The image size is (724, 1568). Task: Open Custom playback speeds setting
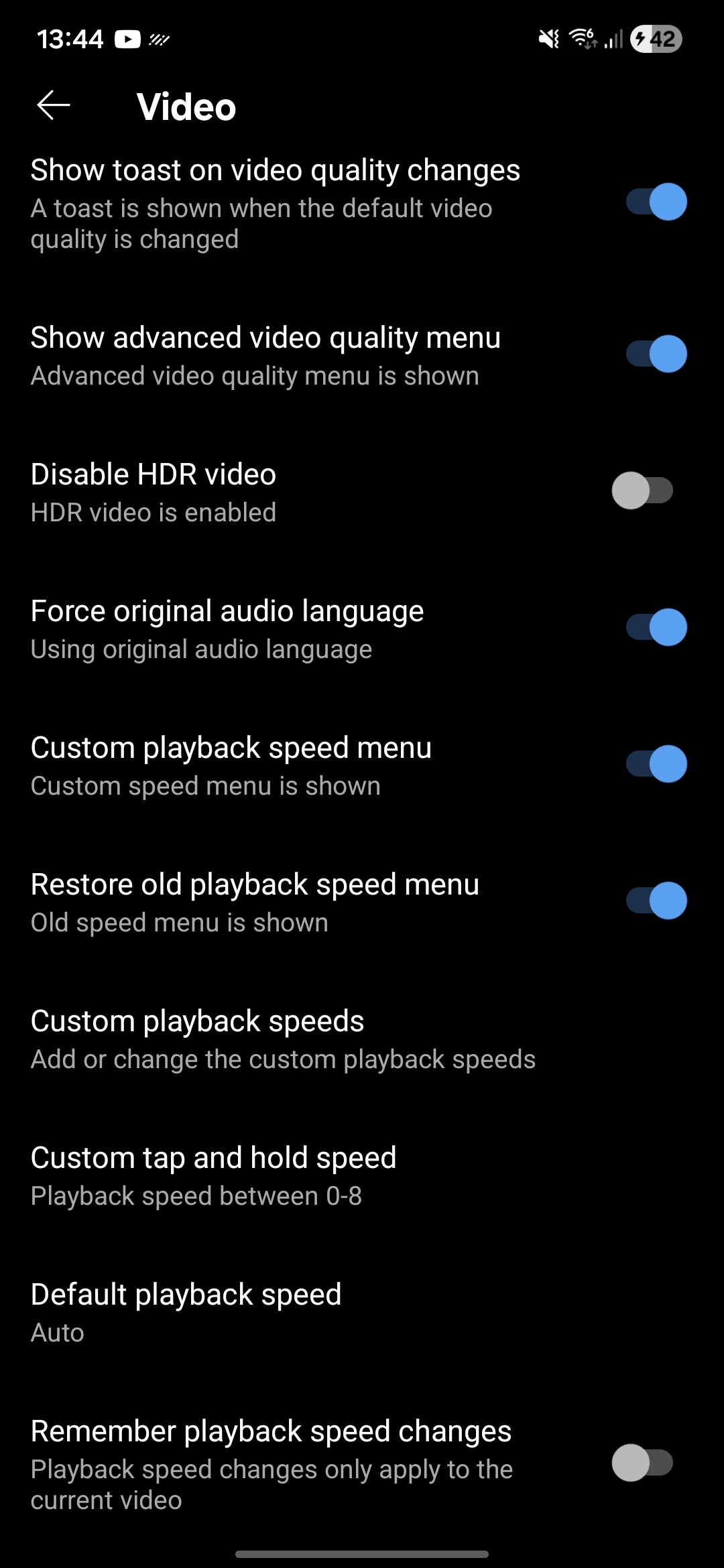[x=283, y=1039]
